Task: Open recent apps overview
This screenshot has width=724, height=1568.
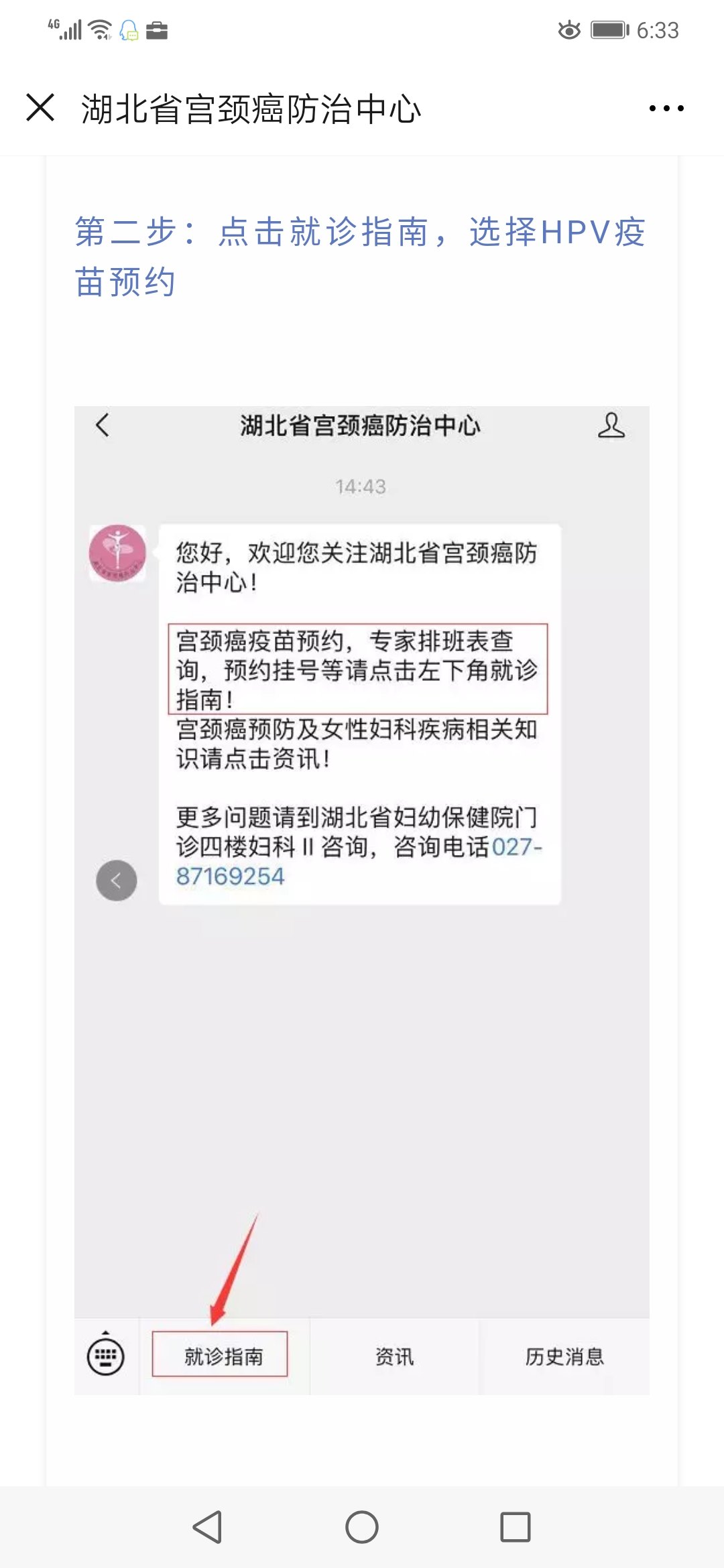Action: pyautogui.click(x=516, y=1527)
